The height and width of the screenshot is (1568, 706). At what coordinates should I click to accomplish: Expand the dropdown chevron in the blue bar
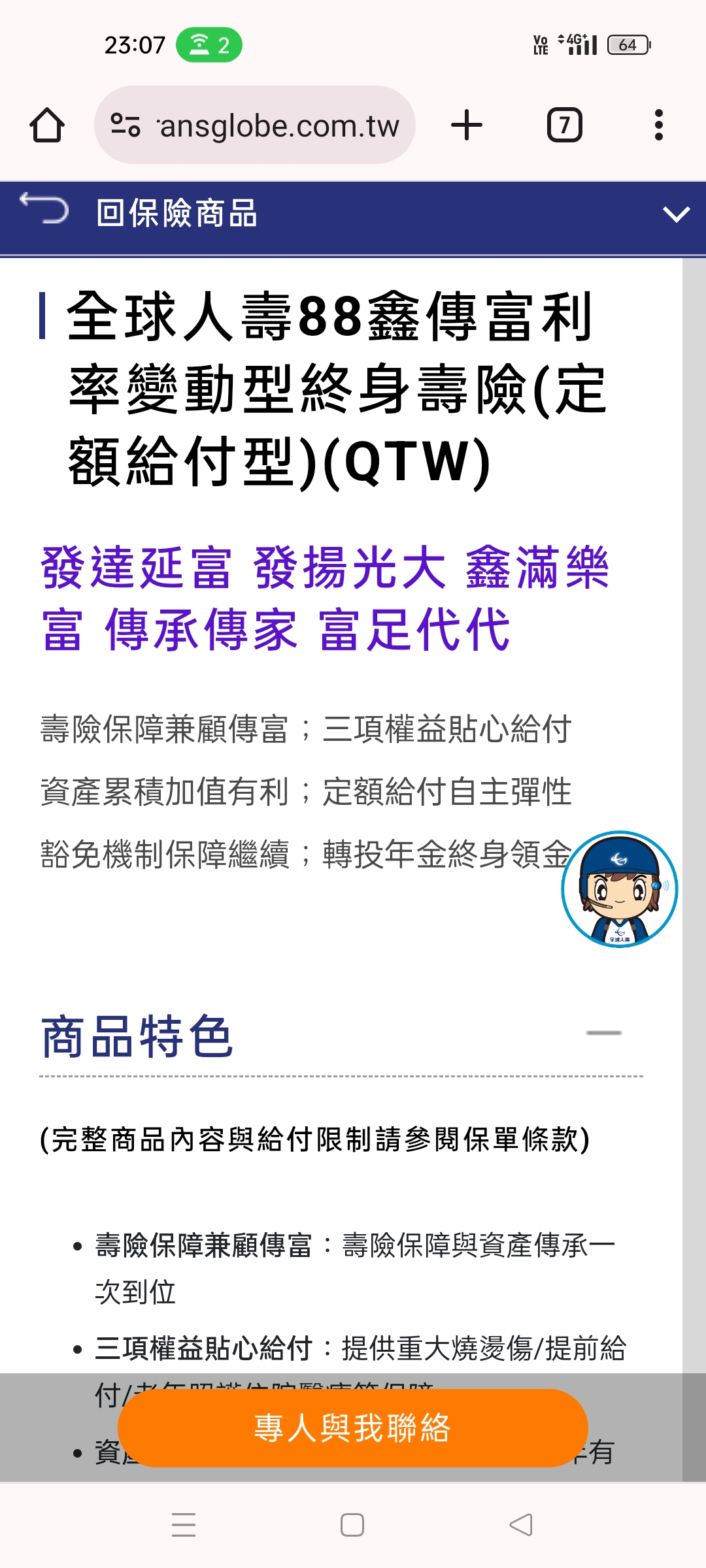tap(676, 214)
